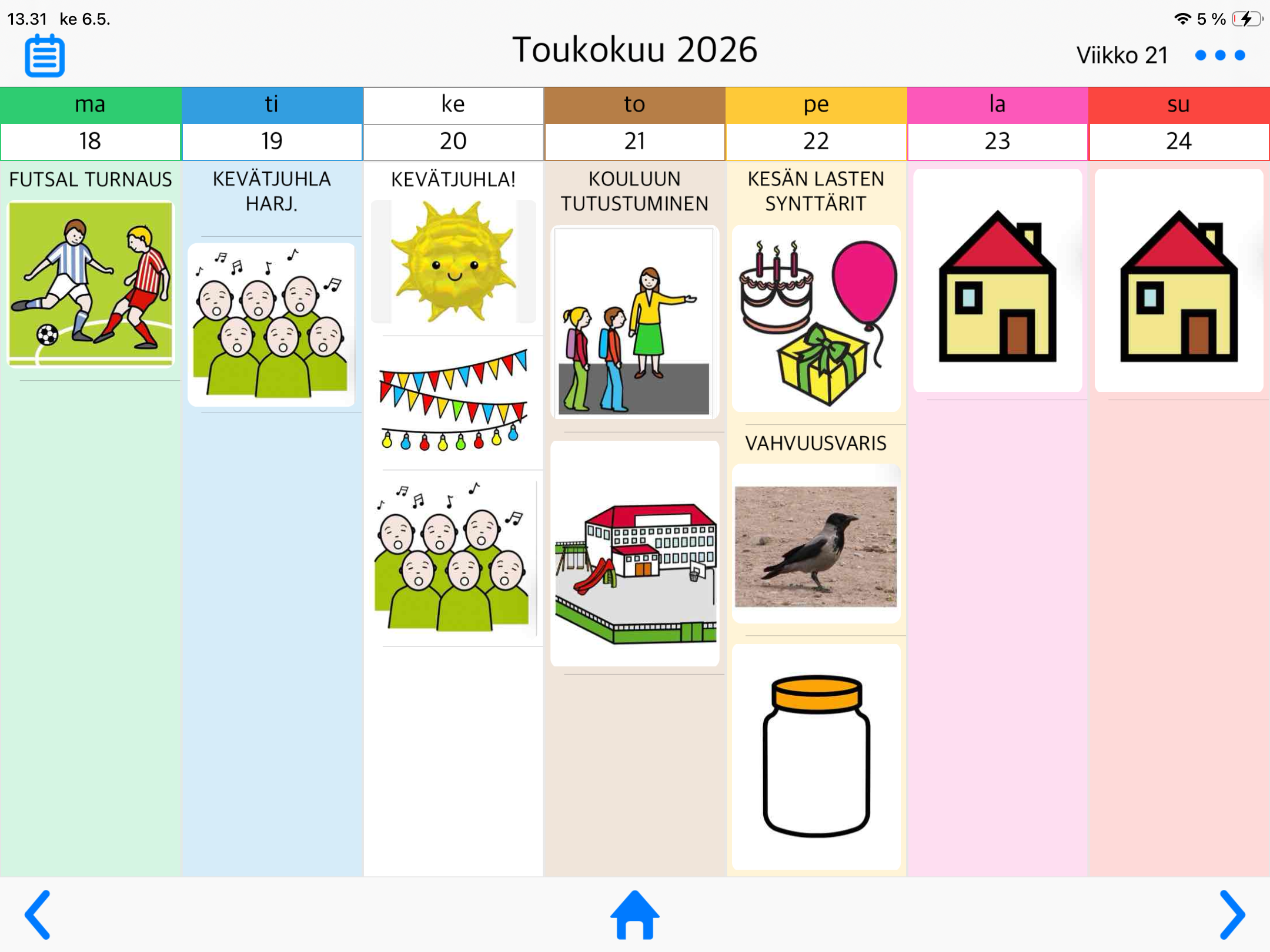Select Tuesday 19 column header
Screen dimensions: 1270x952
pos(272,123)
